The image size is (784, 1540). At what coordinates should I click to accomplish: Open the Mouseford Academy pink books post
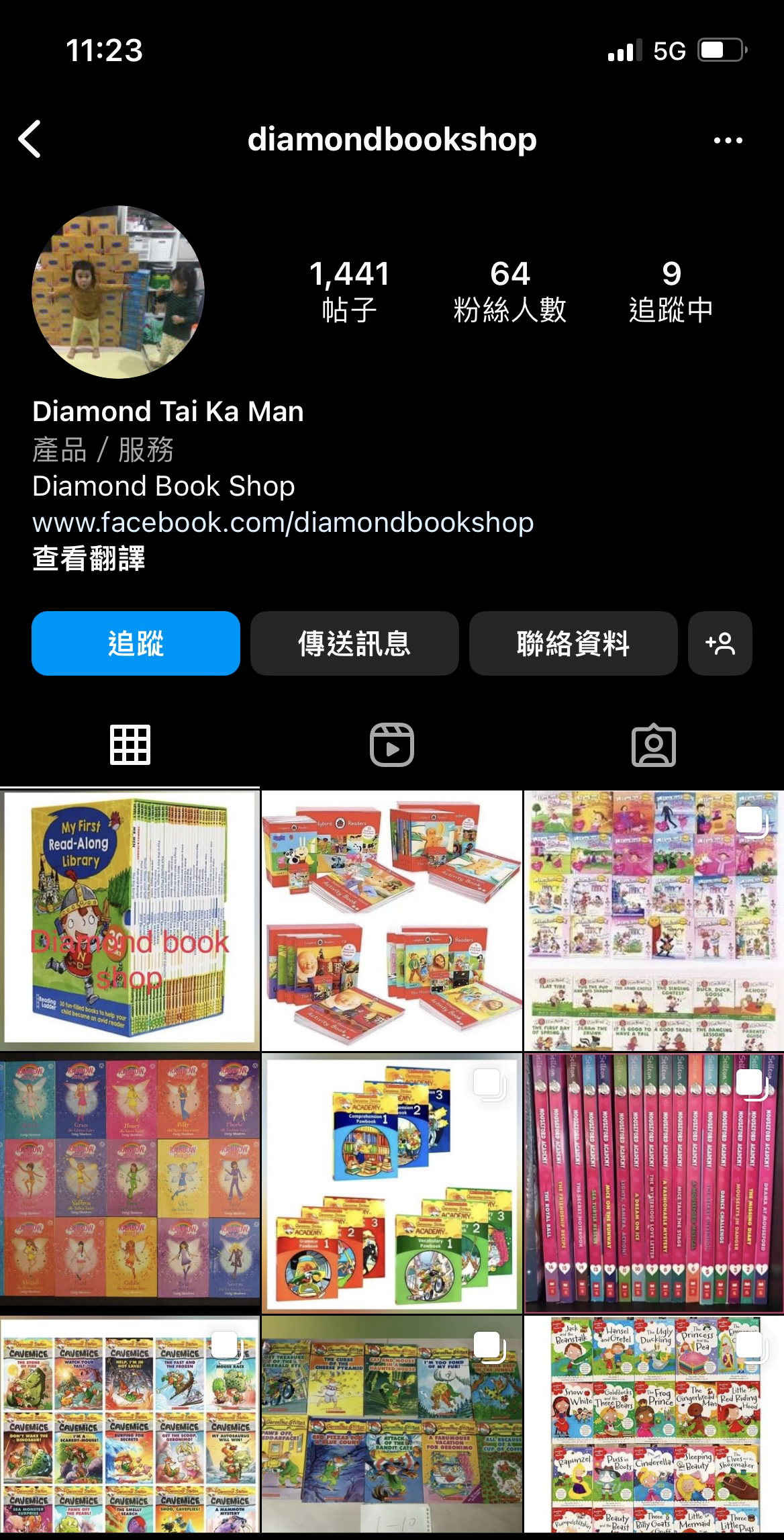coord(653,1183)
